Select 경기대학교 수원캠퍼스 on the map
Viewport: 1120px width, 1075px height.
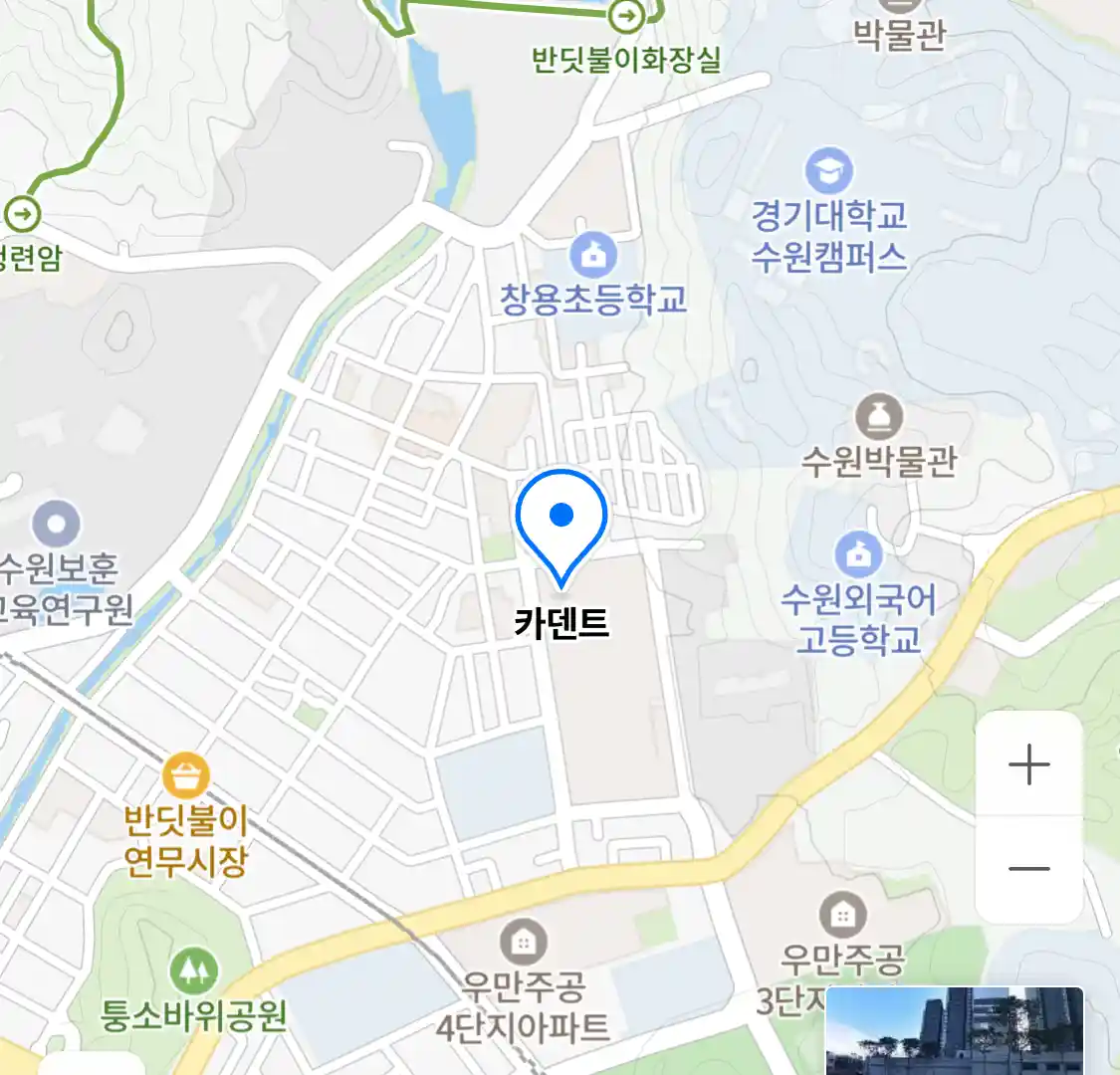pyautogui.click(x=829, y=173)
